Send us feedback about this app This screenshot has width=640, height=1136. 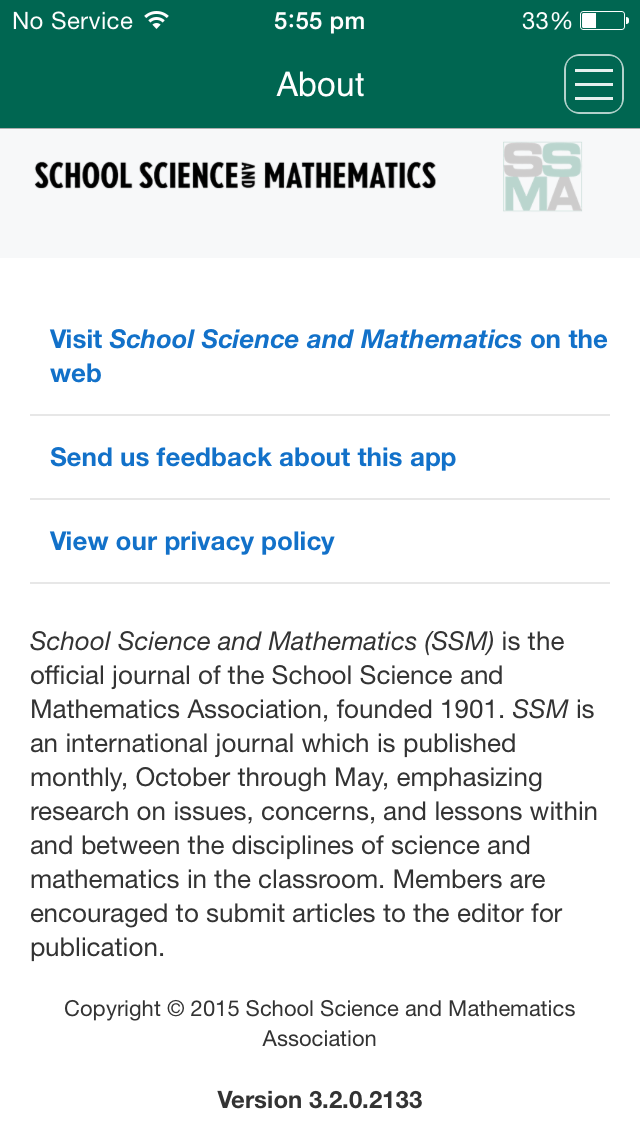pos(320,457)
